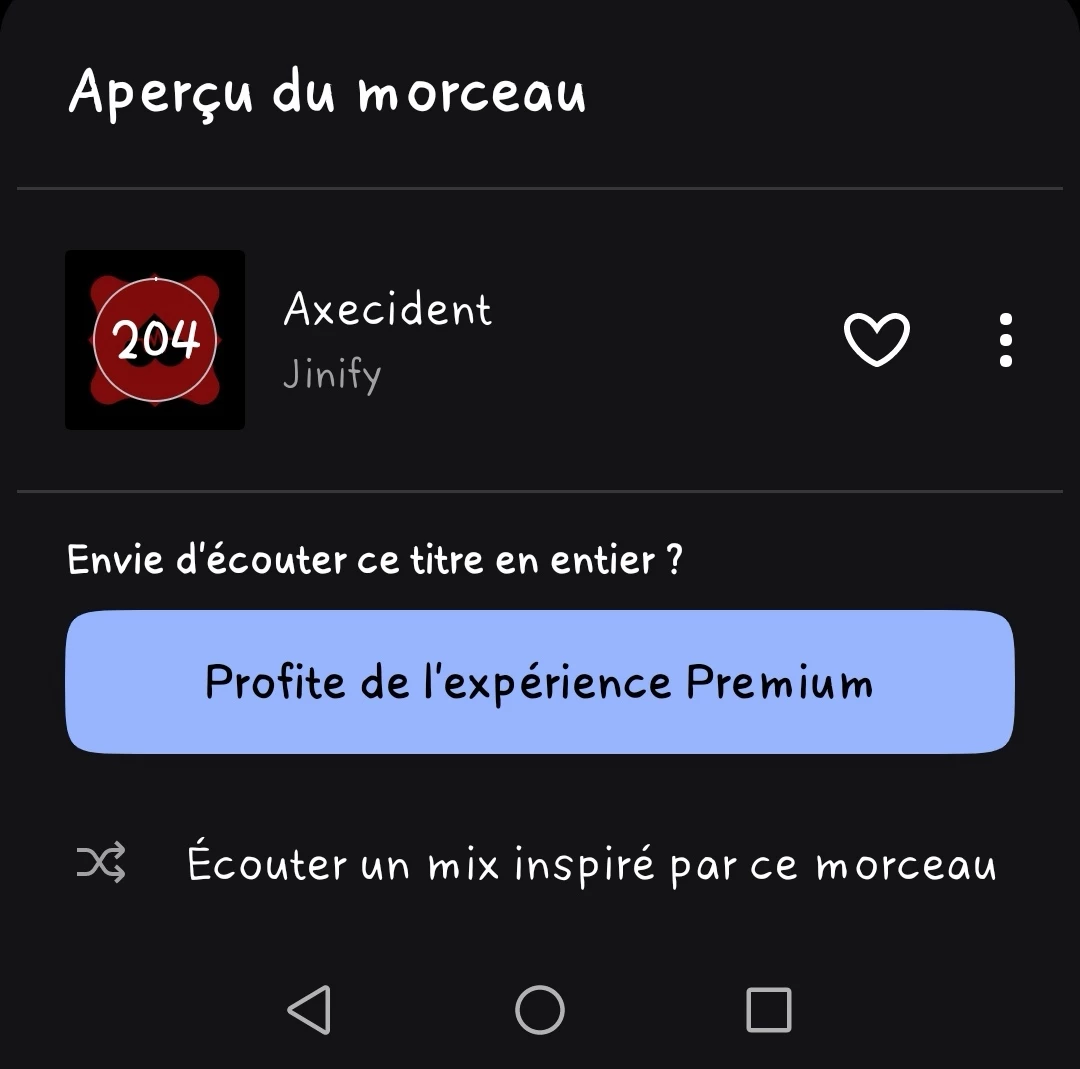Viewport: 1080px width, 1069px height.
Task: Go back with the system back button
Action: point(309,1009)
